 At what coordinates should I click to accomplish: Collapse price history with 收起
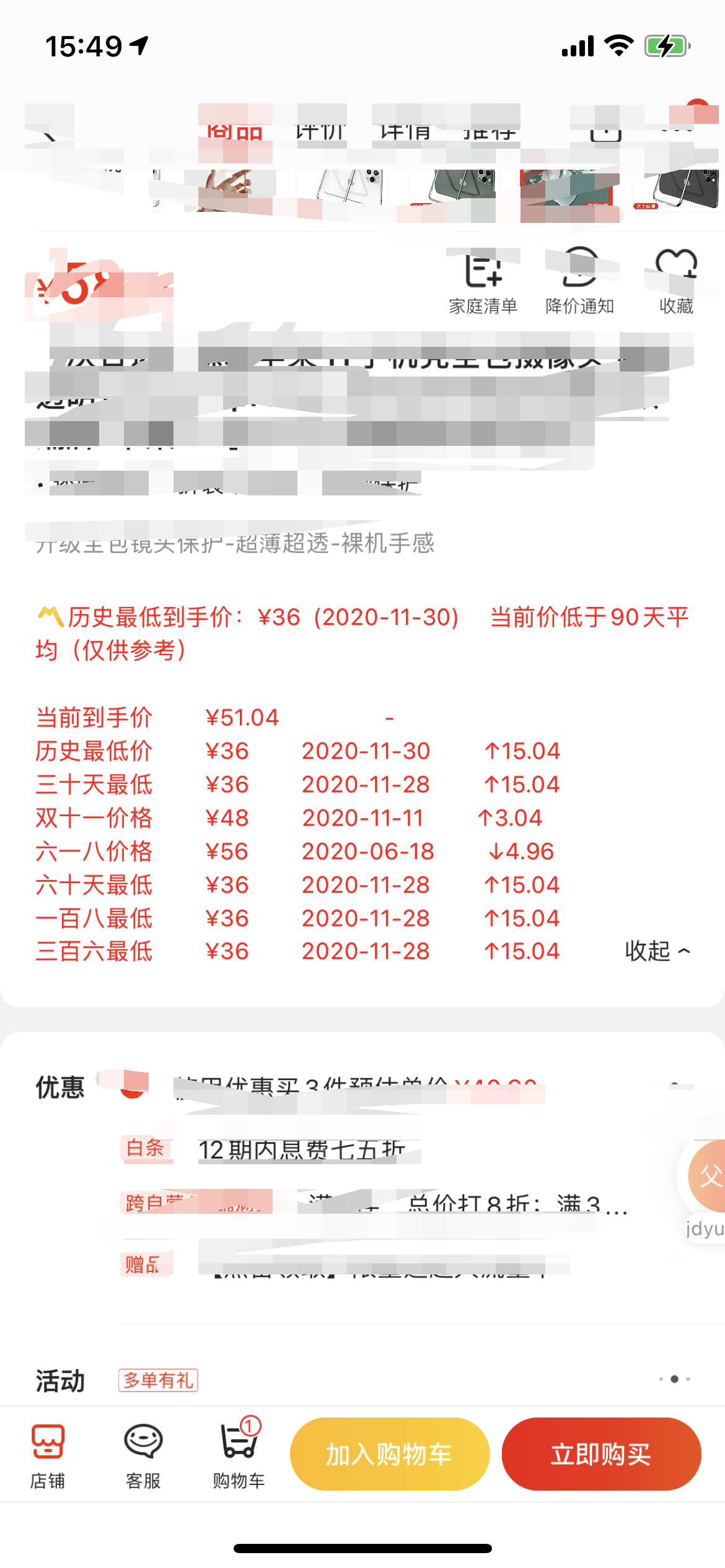click(657, 951)
